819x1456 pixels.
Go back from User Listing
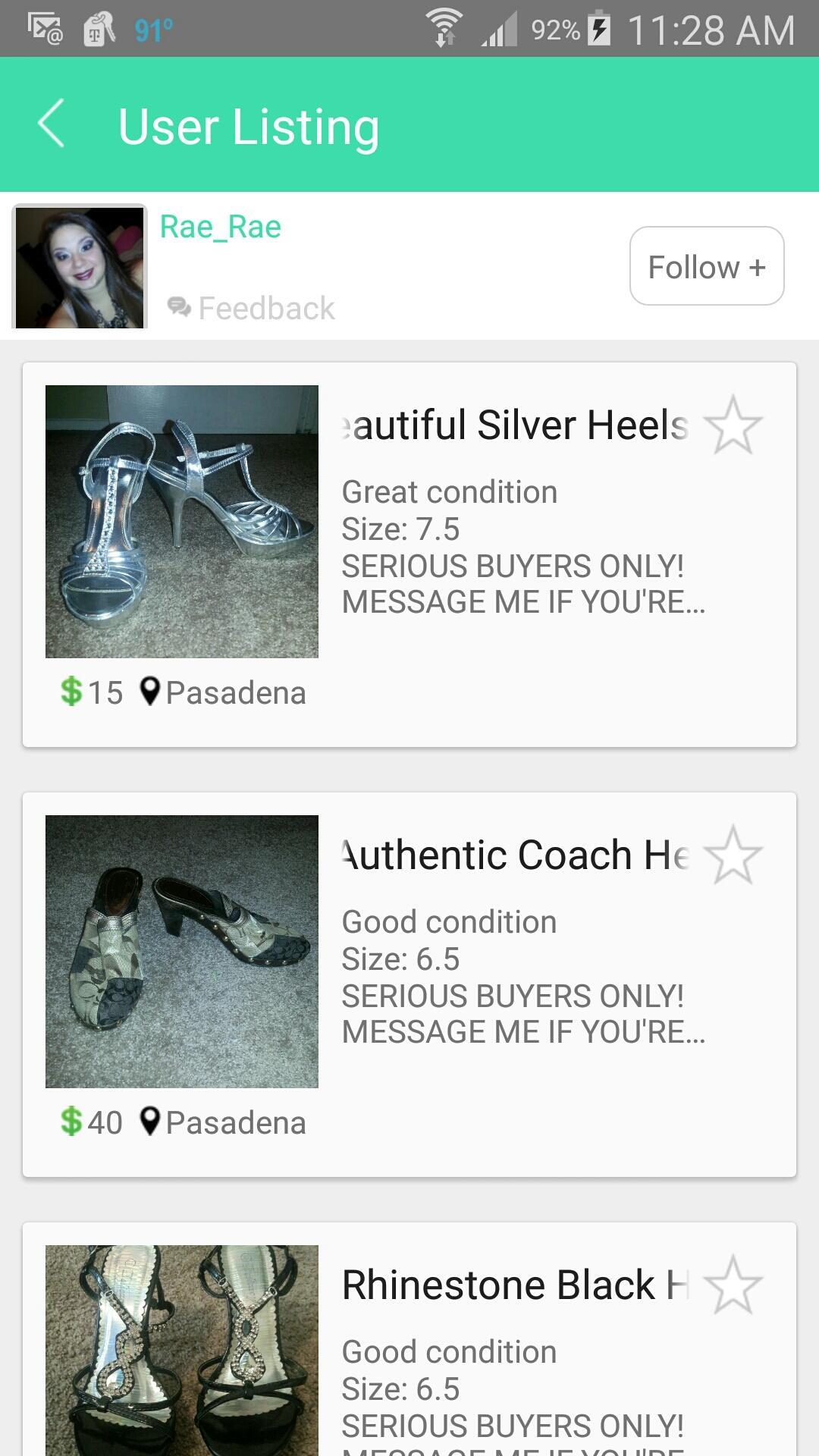click(52, 124)
